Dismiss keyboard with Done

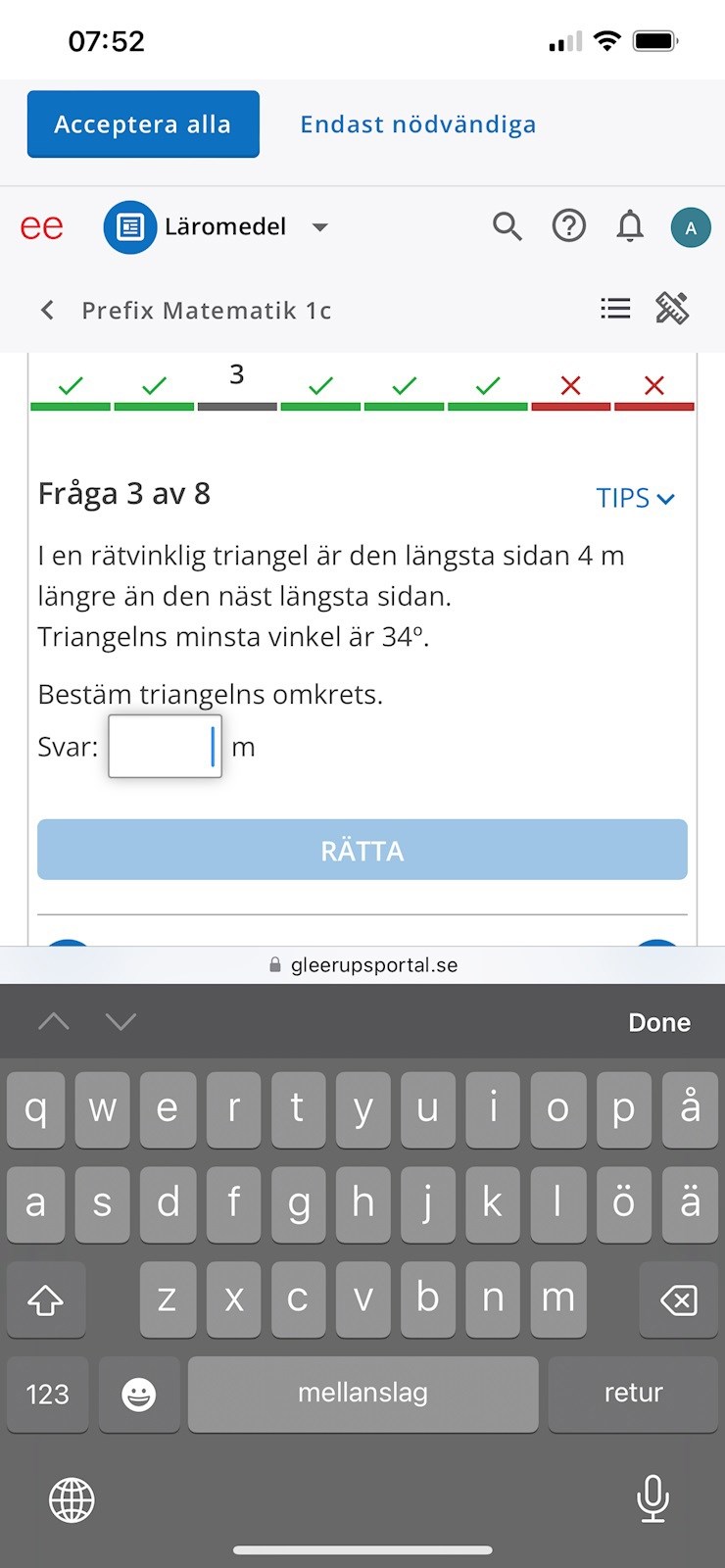tap(658, 1022)
